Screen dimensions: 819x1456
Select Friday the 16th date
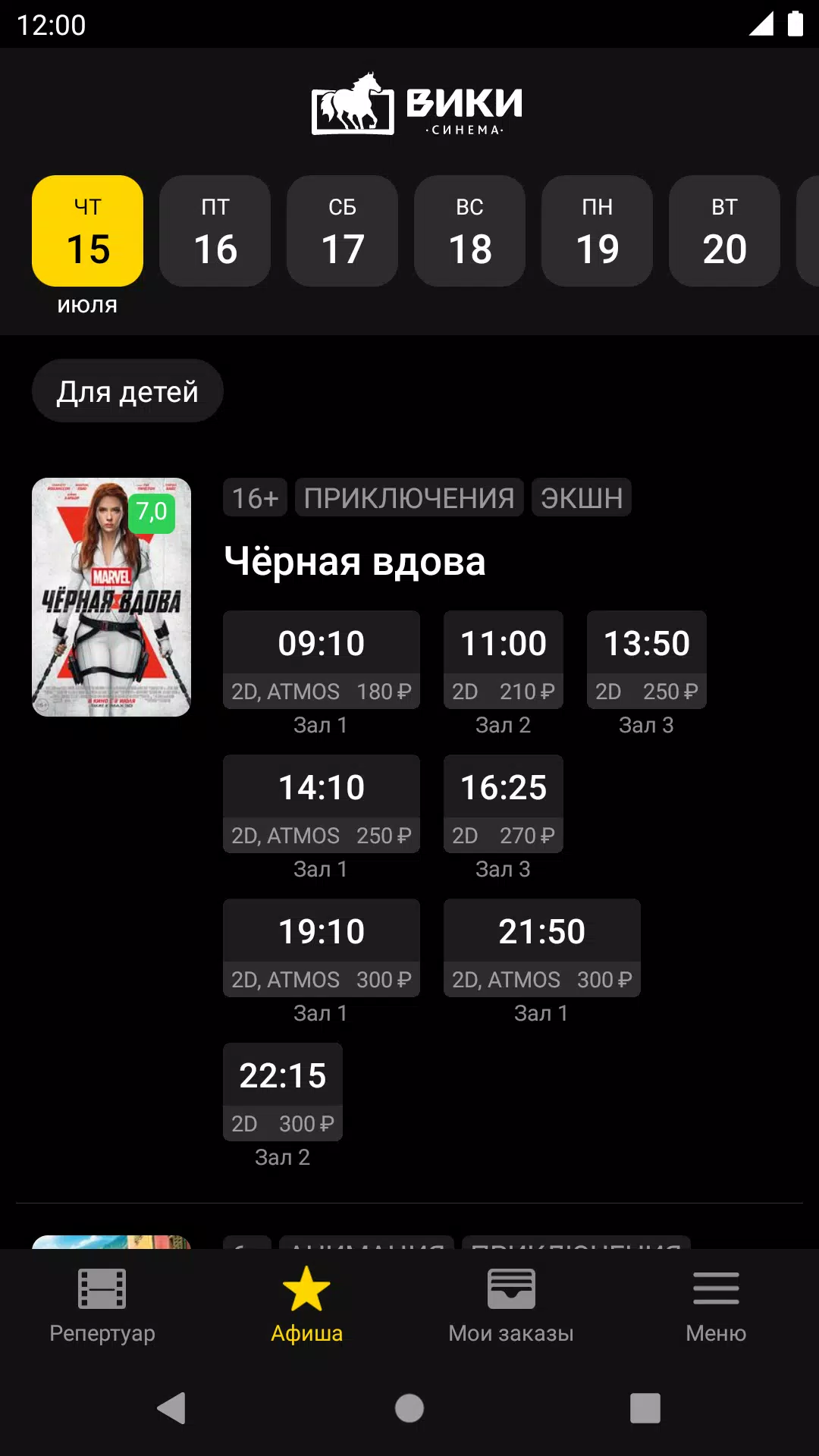tap(215, 231)
